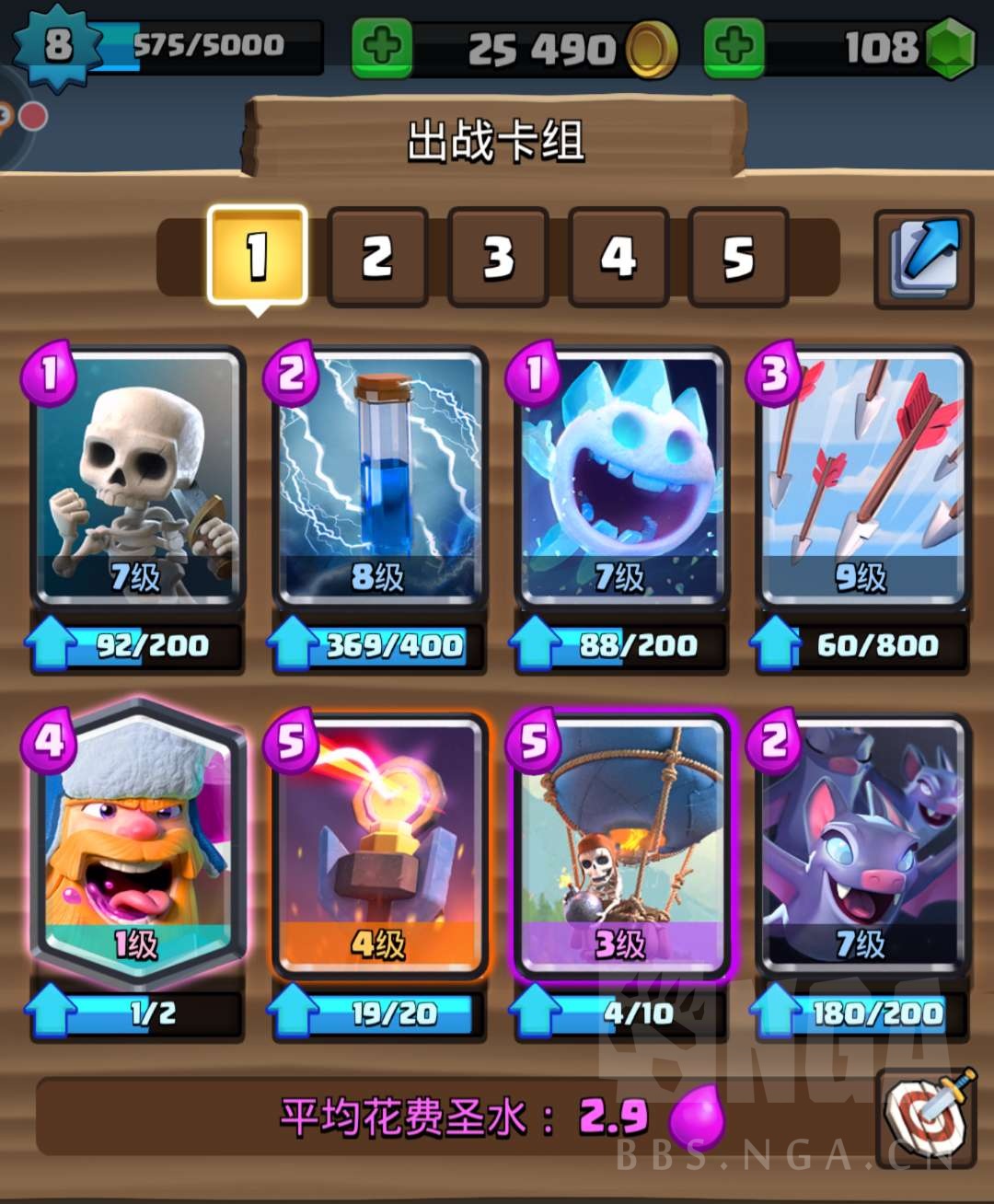Select the Bats card

[x=862, y=842]
